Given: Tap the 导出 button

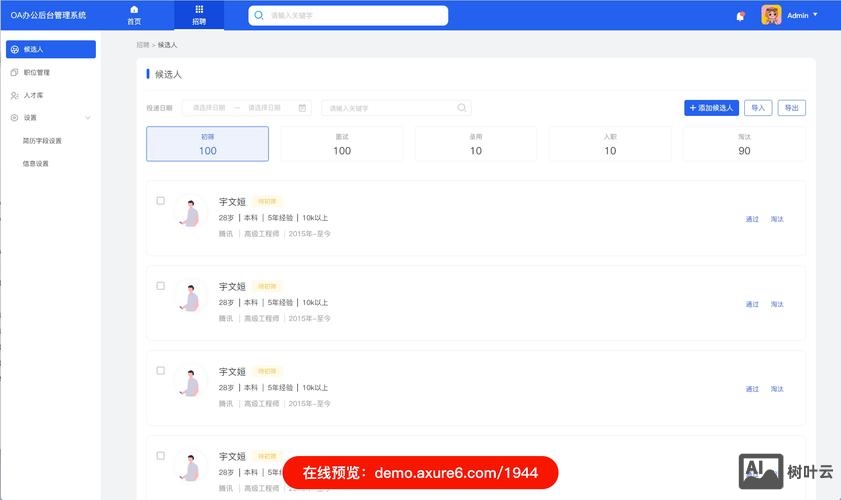Looking at the screenshot, I should coord(791,108).
